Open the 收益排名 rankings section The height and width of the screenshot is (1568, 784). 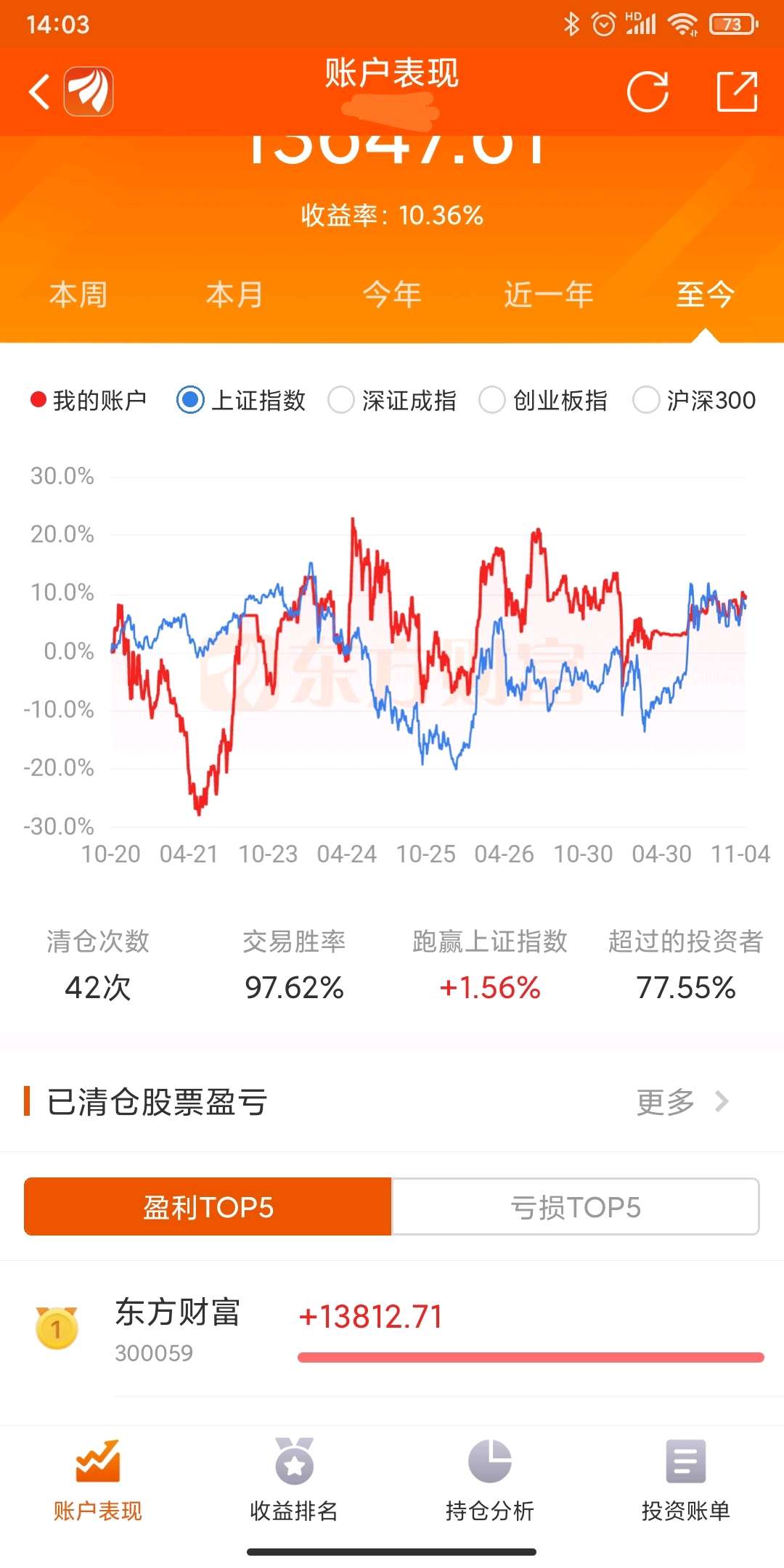coord(293,1481)
